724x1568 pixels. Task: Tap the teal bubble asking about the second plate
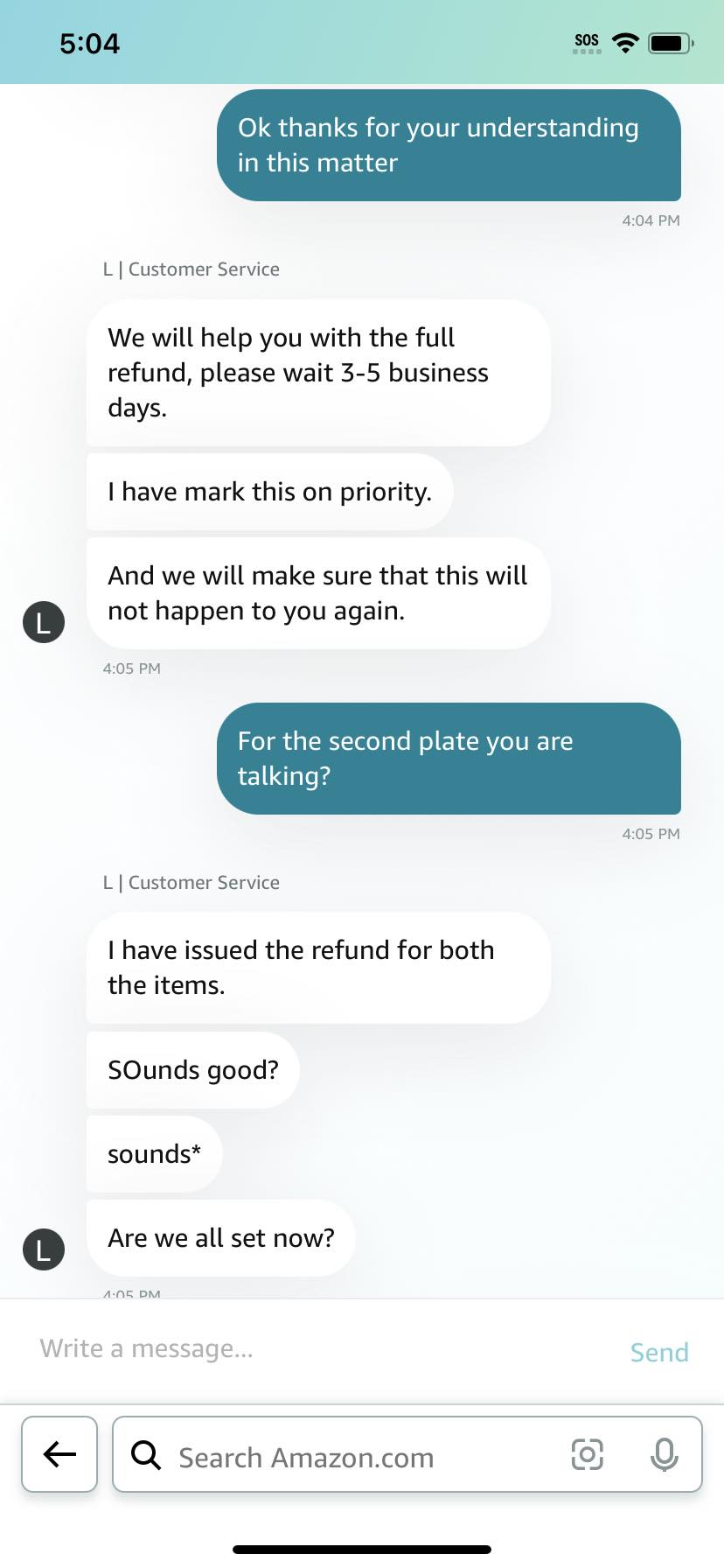point(449,758)
